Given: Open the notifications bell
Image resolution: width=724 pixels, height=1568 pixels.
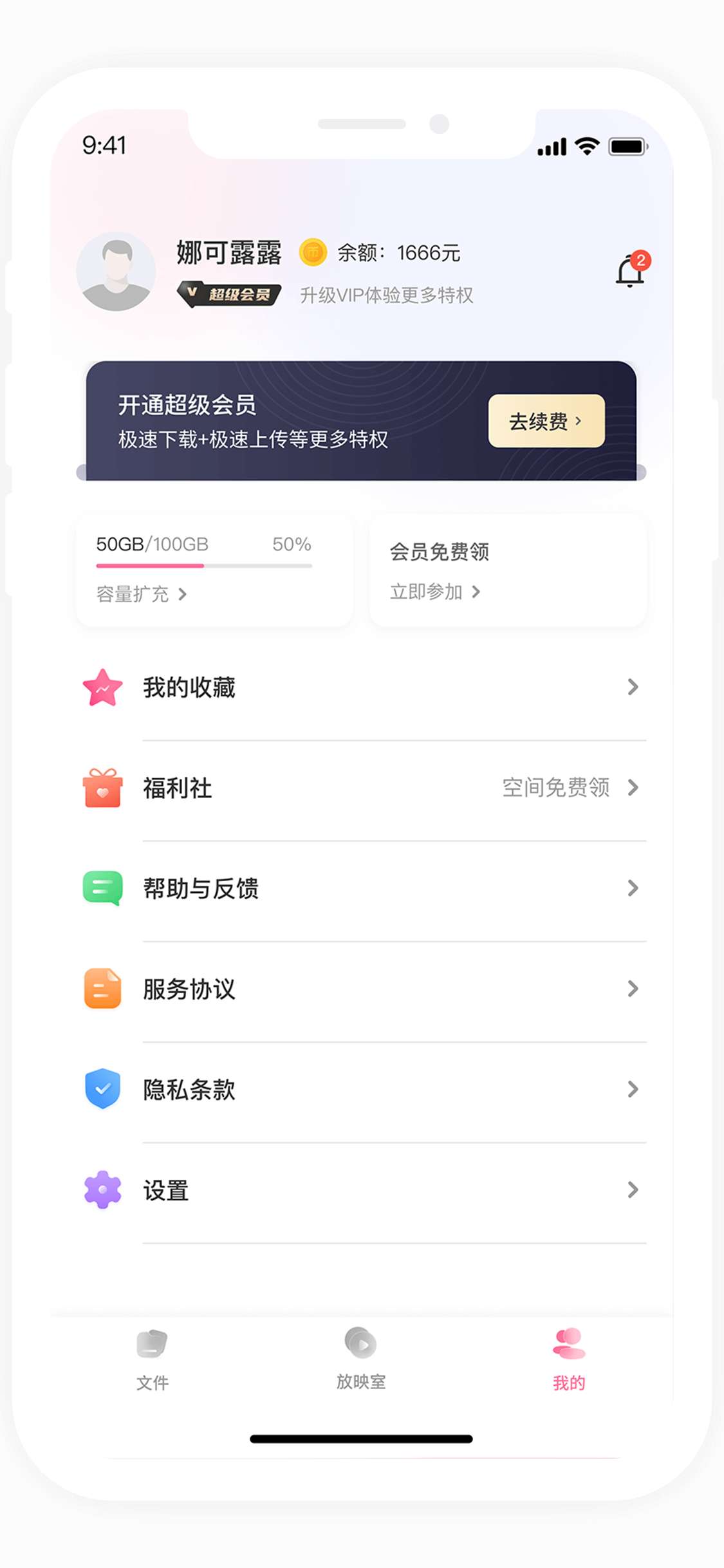Looking at the screenshot, I should click(631, 272).
